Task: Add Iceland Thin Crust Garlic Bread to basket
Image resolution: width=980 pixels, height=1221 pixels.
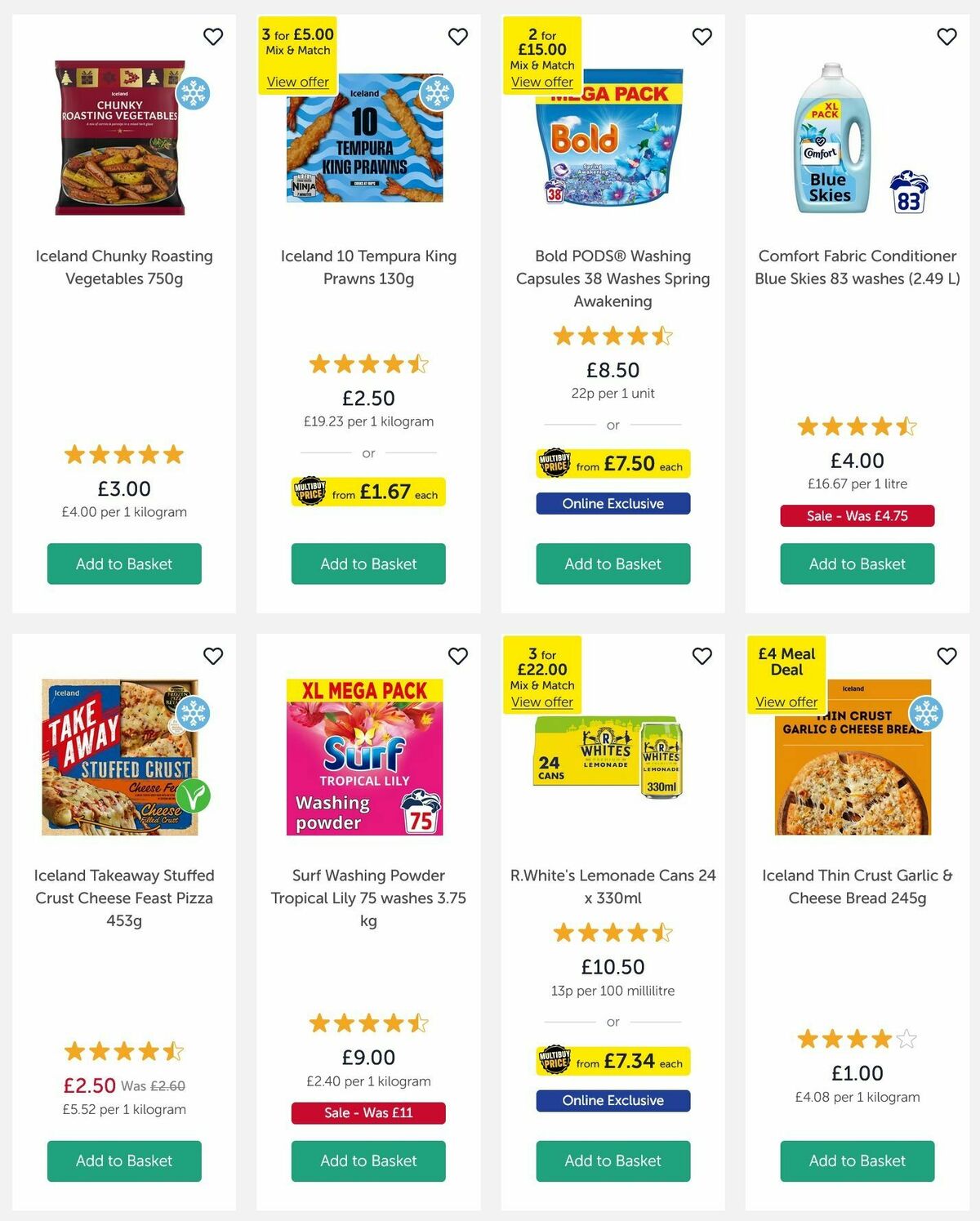Action: click(x=856, y=1161)
